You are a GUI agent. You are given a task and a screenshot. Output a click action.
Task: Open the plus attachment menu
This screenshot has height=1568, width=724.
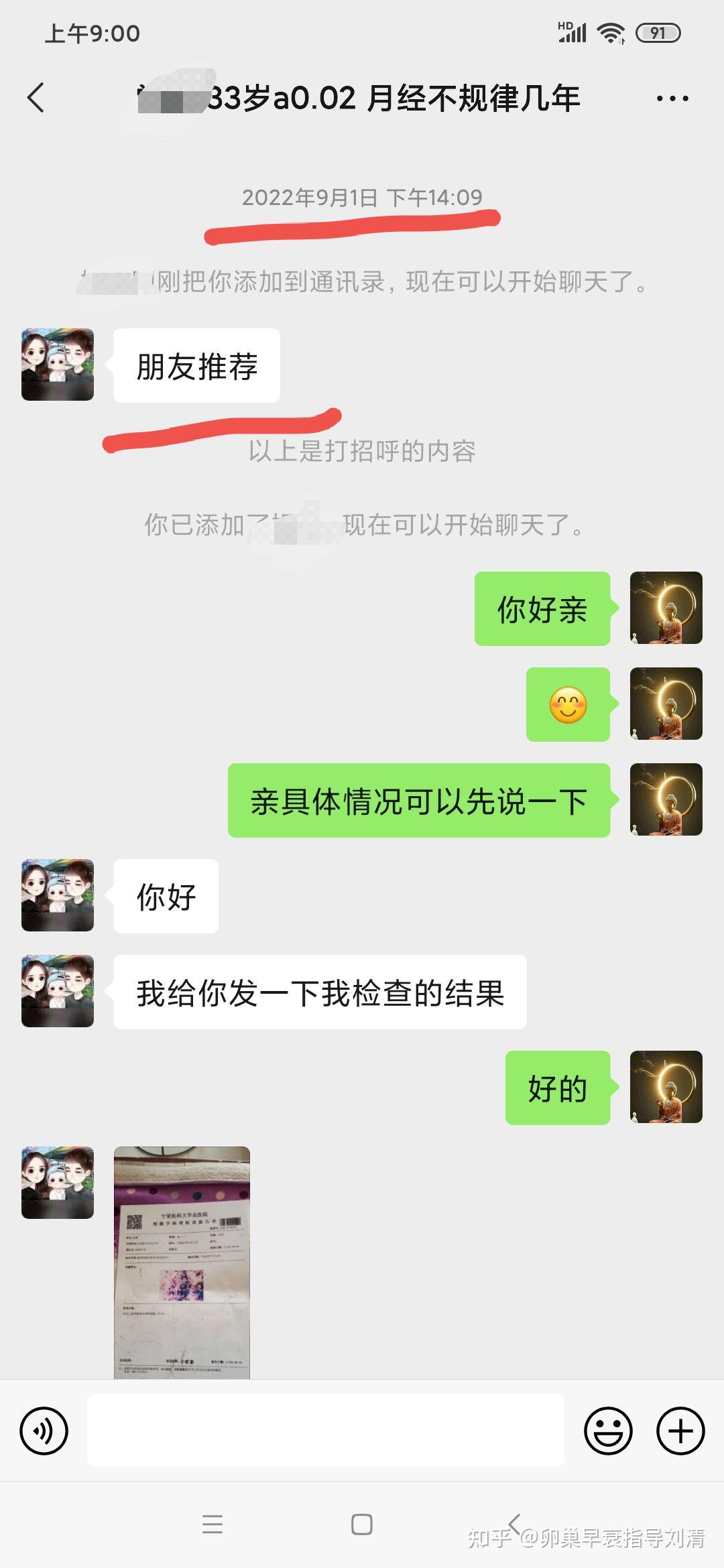pyautogui.click(x=680, y=1431)
